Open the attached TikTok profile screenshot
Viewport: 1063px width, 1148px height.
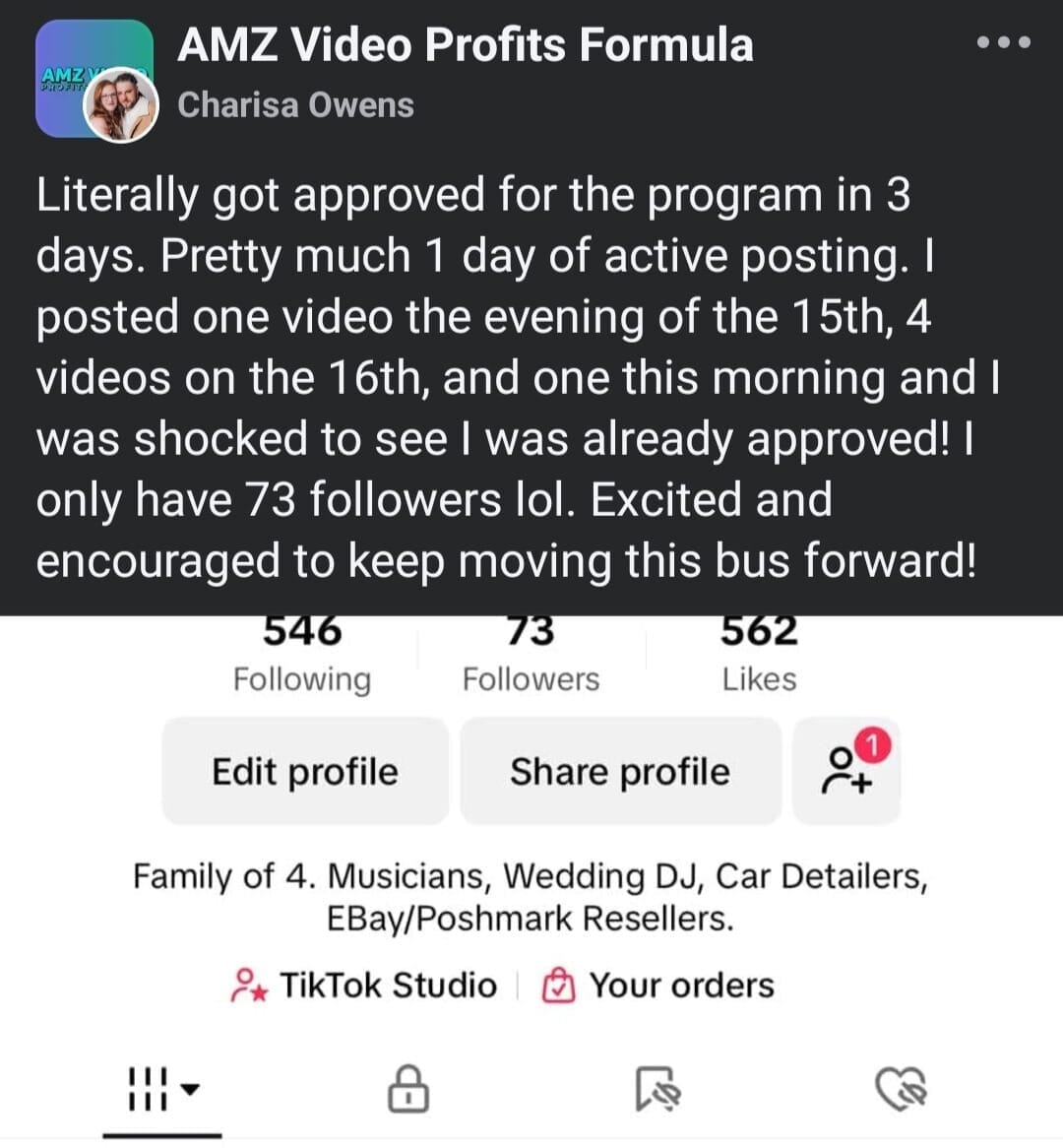click(x=531, y=876)
